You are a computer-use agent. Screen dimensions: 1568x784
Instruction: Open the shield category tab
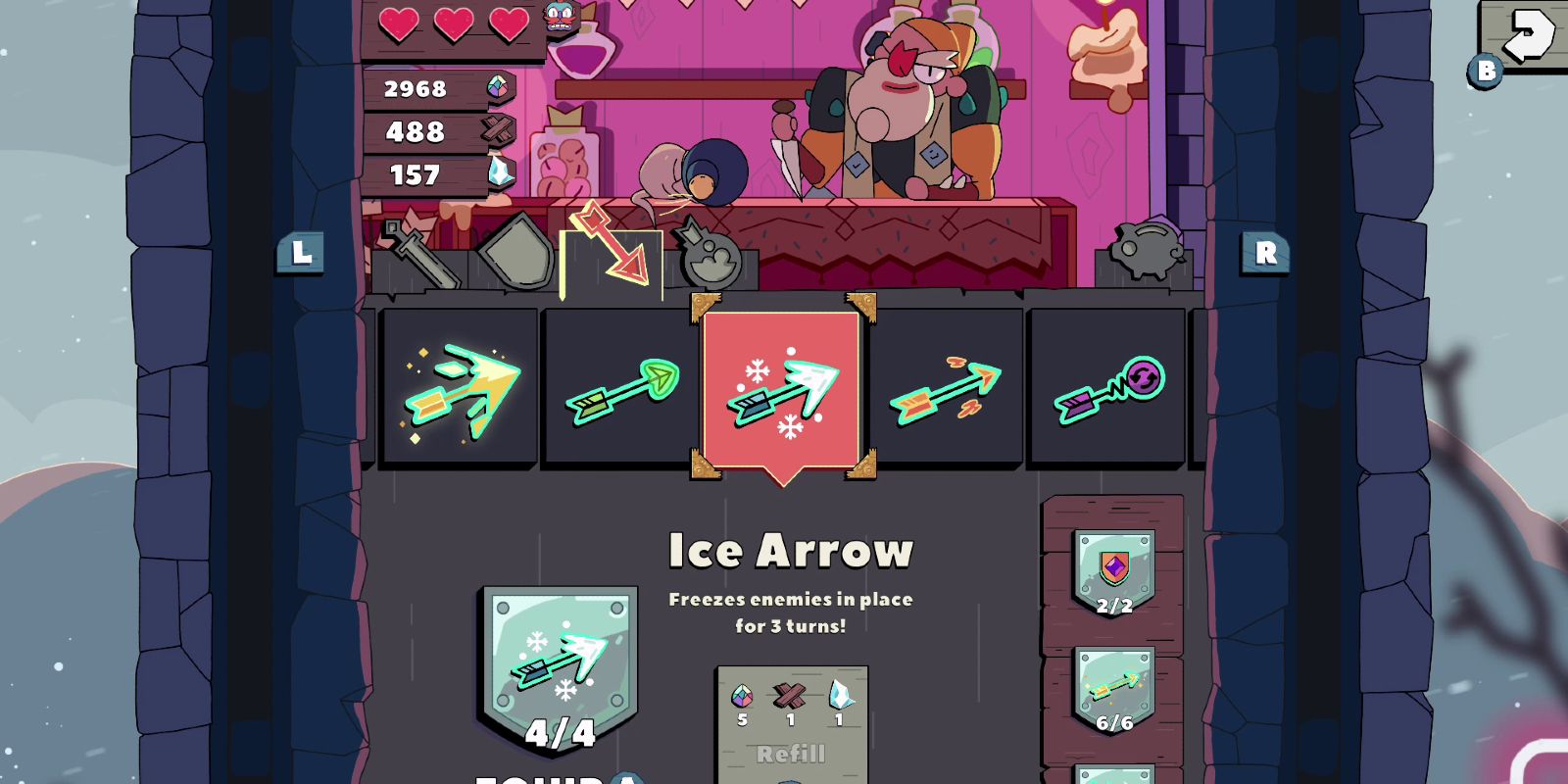516,253
